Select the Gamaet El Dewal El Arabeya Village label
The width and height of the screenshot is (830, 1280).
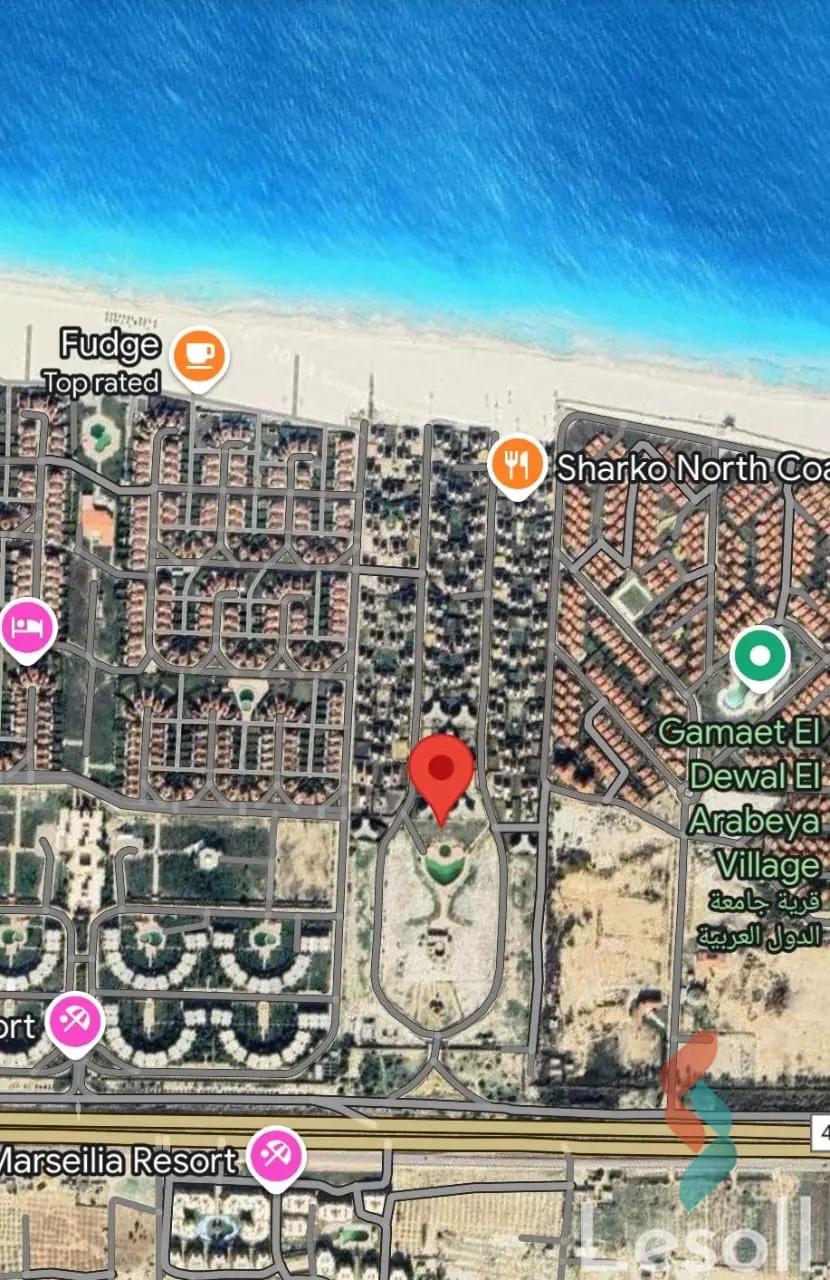tap(745, 795)
